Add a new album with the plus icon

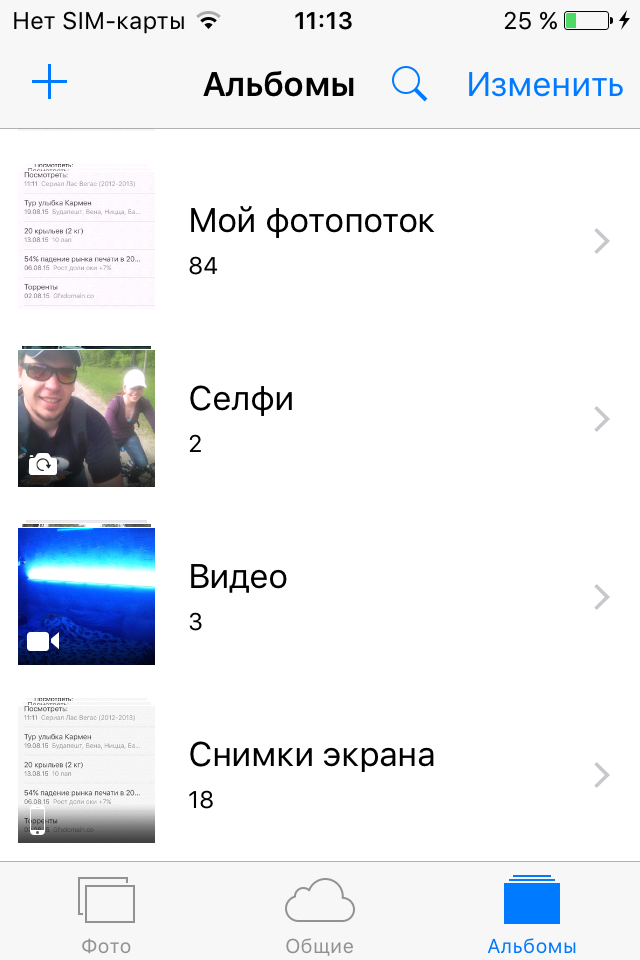49,83
